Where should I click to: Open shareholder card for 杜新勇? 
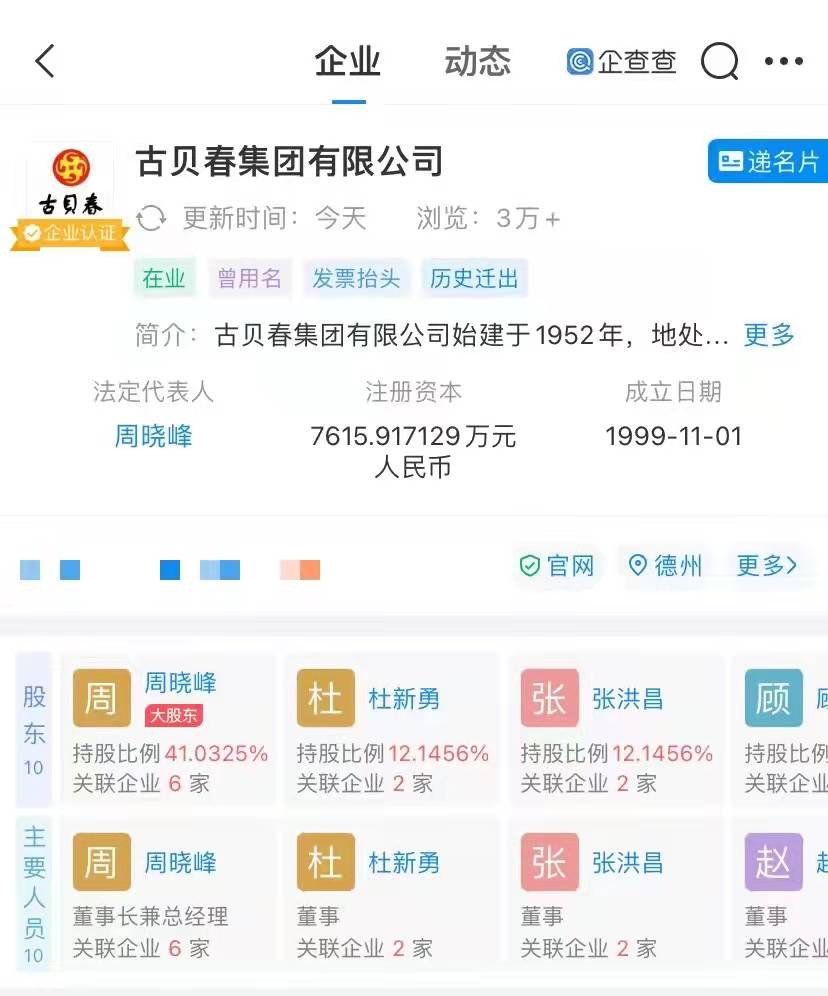tap(393, 730)
